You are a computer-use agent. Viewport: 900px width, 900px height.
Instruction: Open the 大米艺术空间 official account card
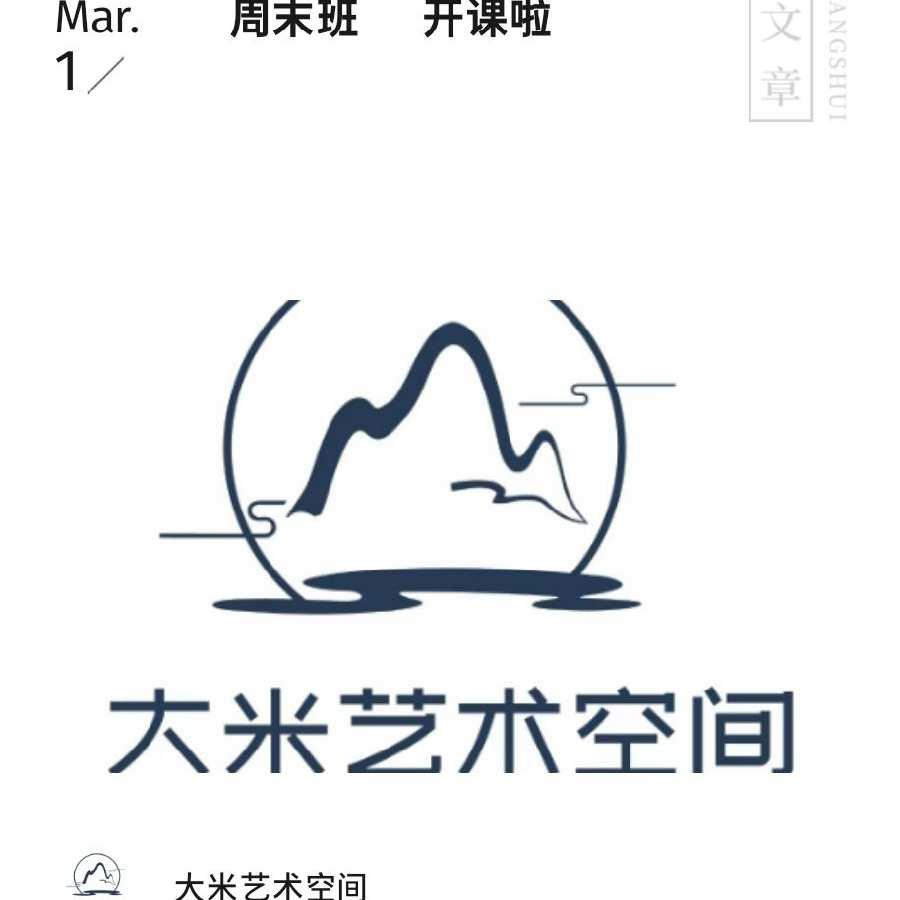tap(270, 884)
